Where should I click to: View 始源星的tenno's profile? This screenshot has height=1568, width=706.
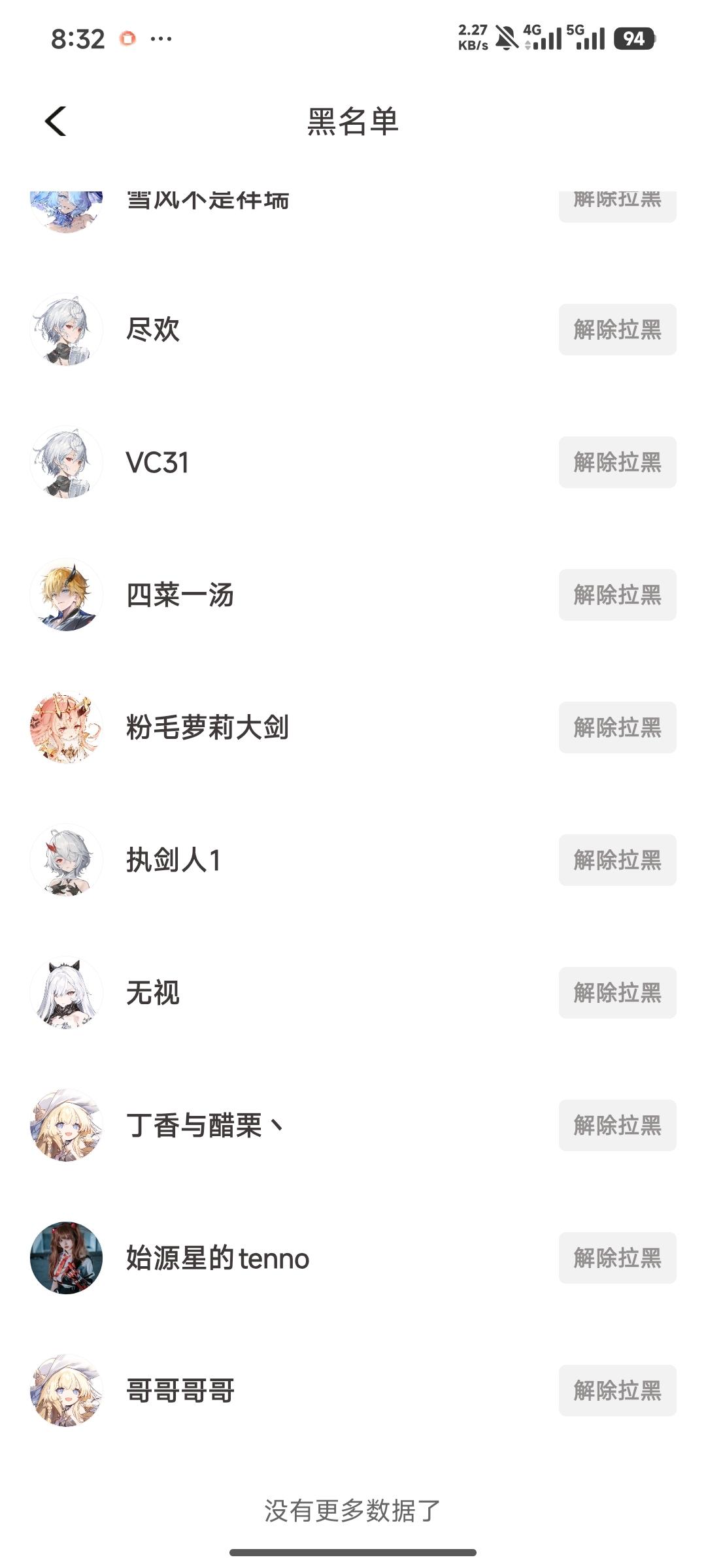point(217,1258)
